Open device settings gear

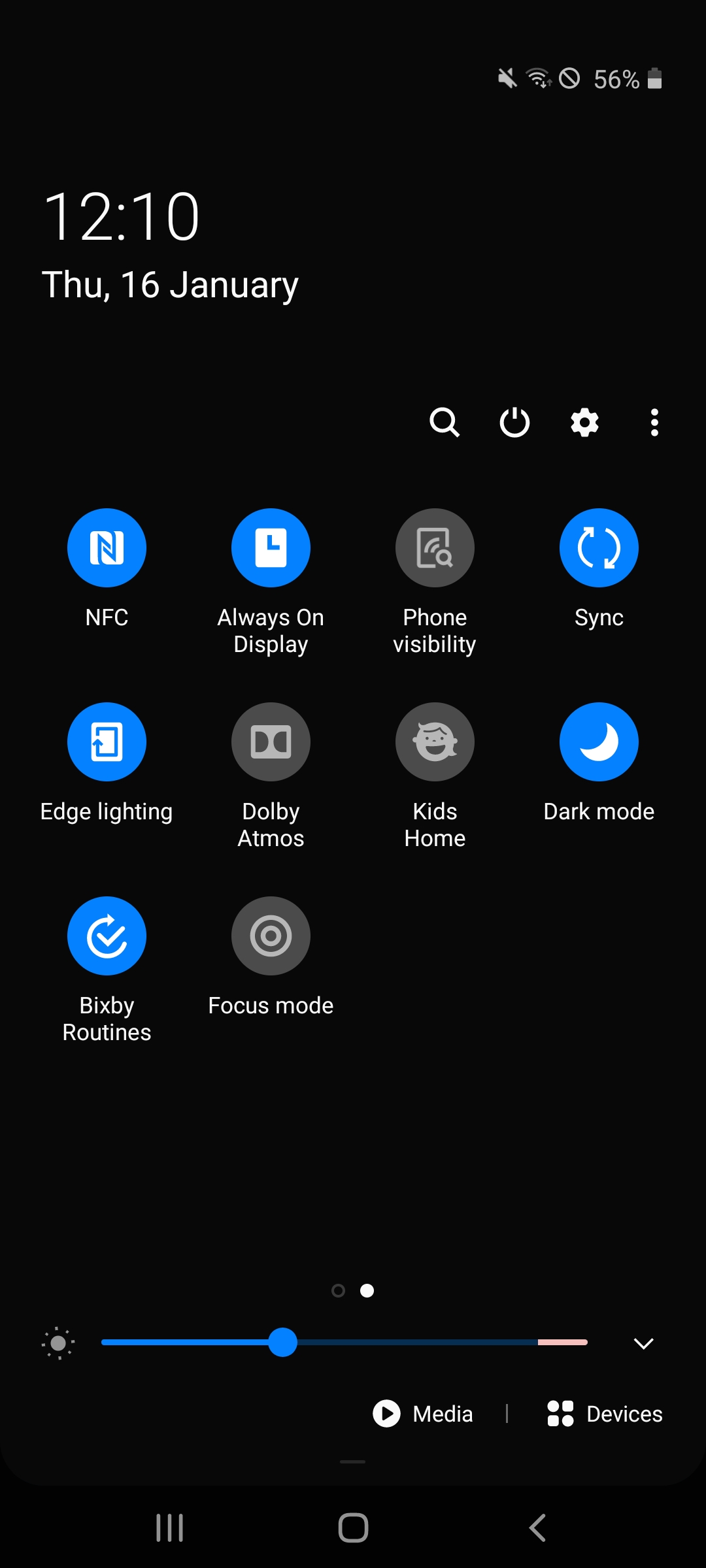pos(584,422)
